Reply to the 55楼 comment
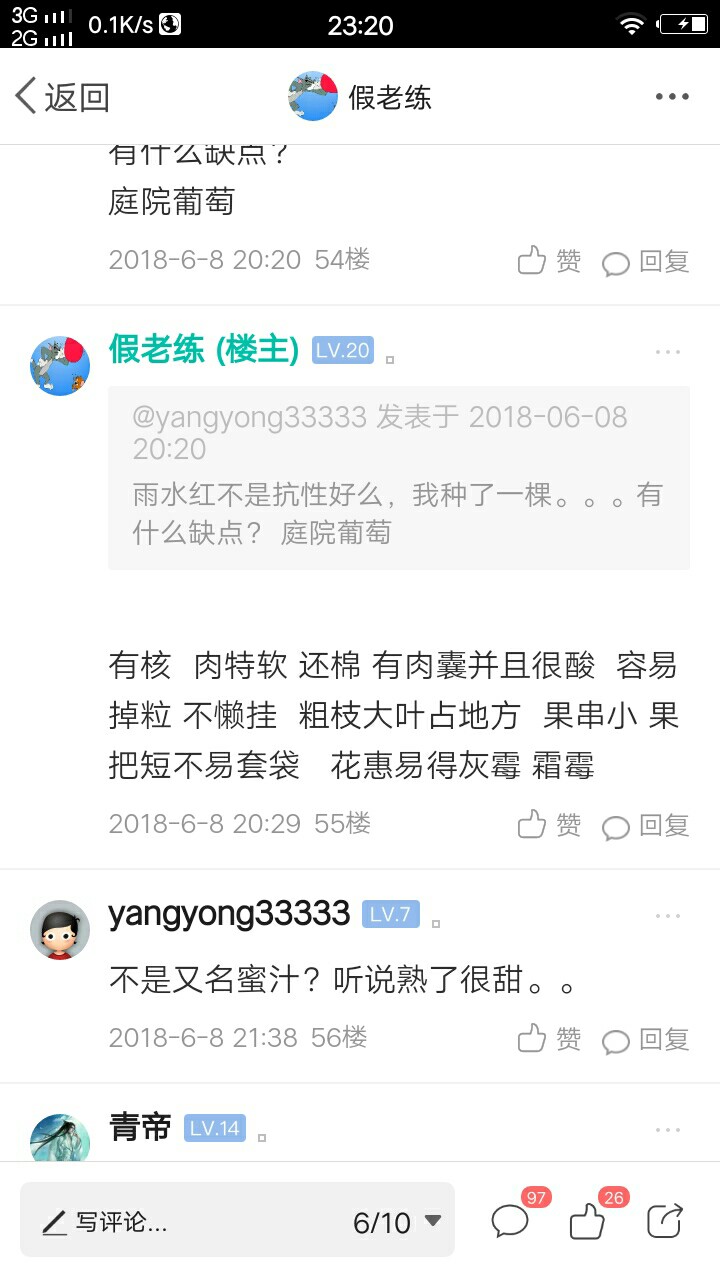 tap(646, 825)
